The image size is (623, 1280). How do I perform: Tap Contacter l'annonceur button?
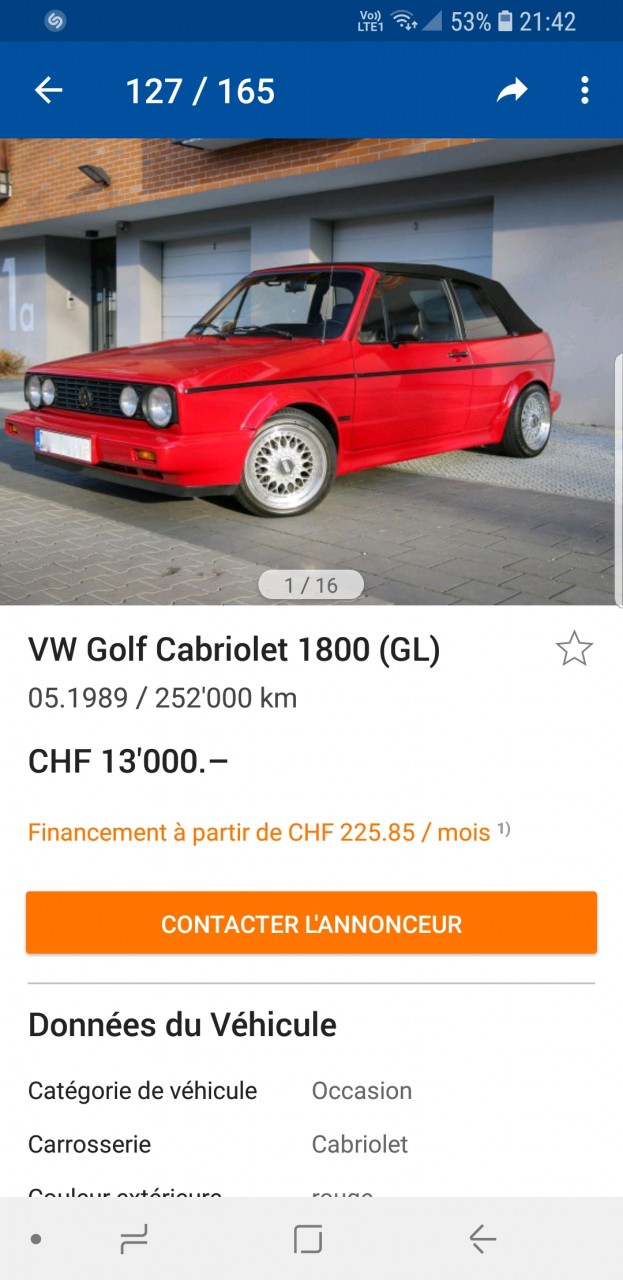(311, 923)
